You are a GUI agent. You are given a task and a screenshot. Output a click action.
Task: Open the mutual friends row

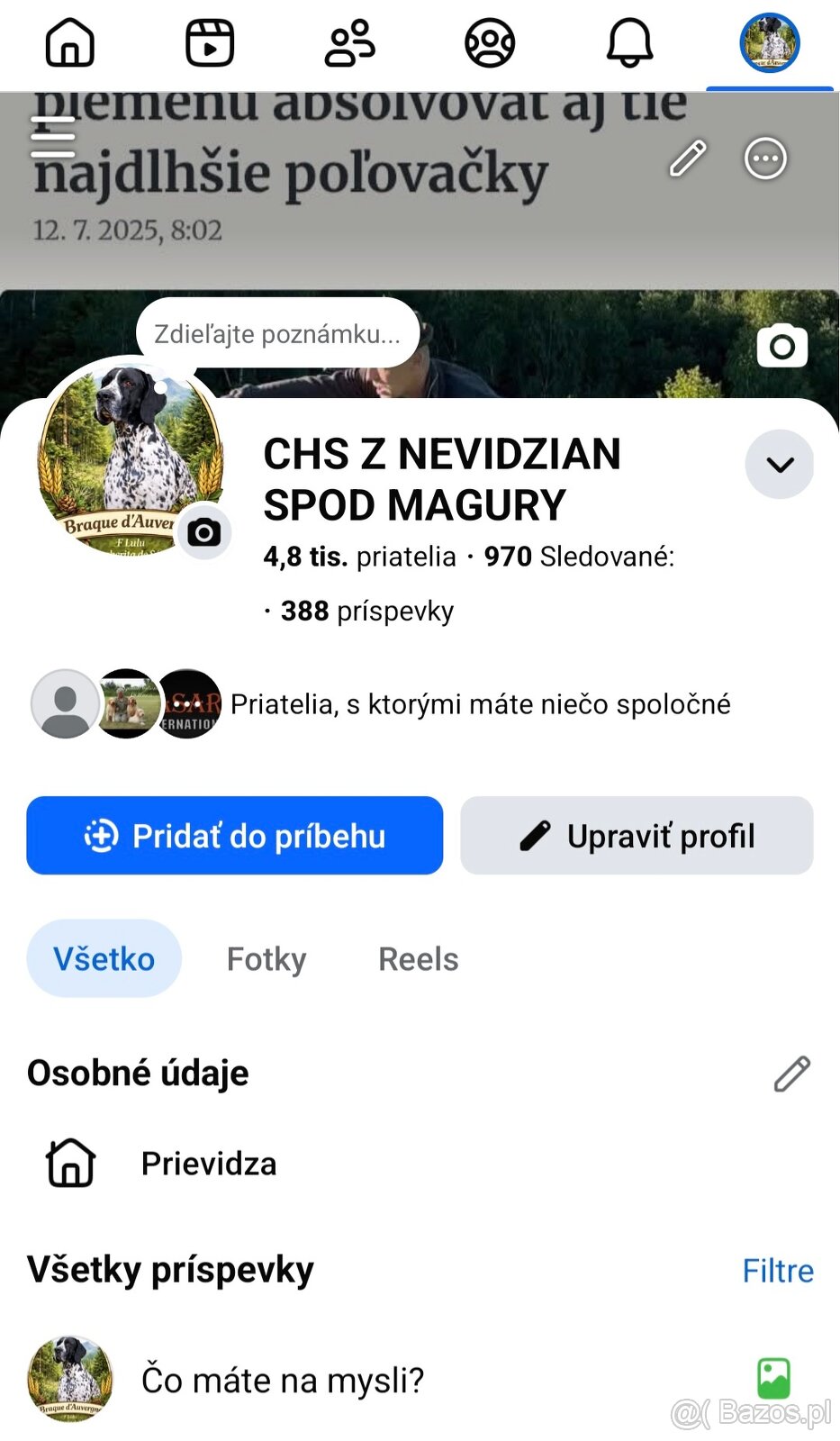coord(381,703)
